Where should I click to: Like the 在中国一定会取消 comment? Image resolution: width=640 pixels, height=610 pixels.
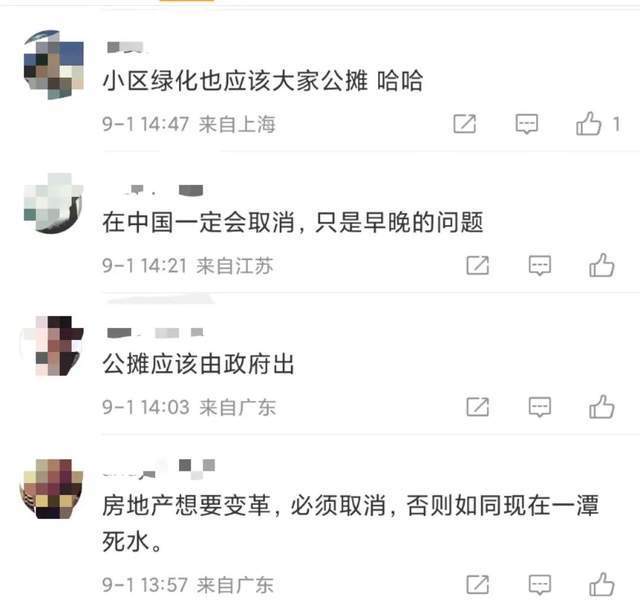[601, 265]
